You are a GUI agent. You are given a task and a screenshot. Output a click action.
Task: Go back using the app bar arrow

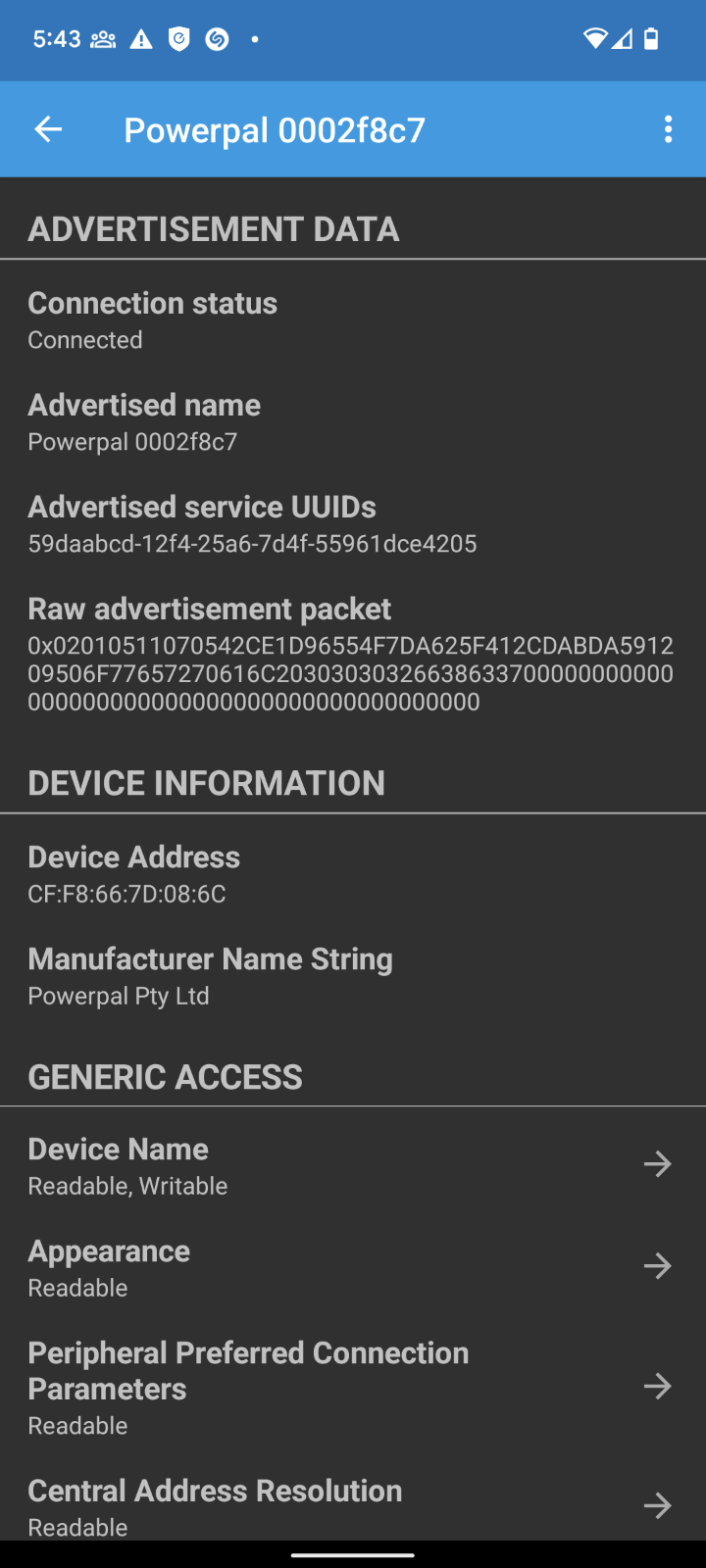pyautogui.click(x=48, y=129)
